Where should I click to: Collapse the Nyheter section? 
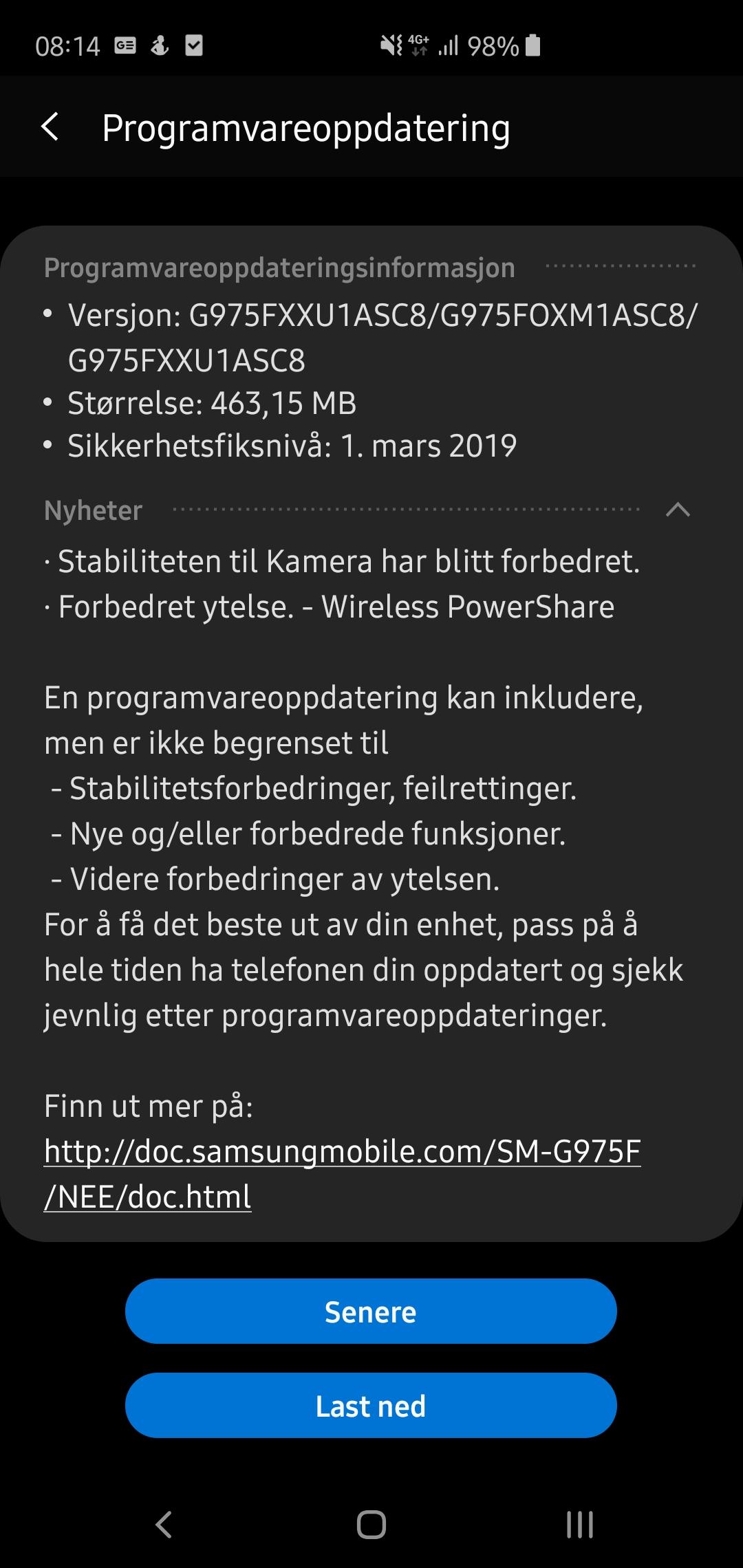678,510
